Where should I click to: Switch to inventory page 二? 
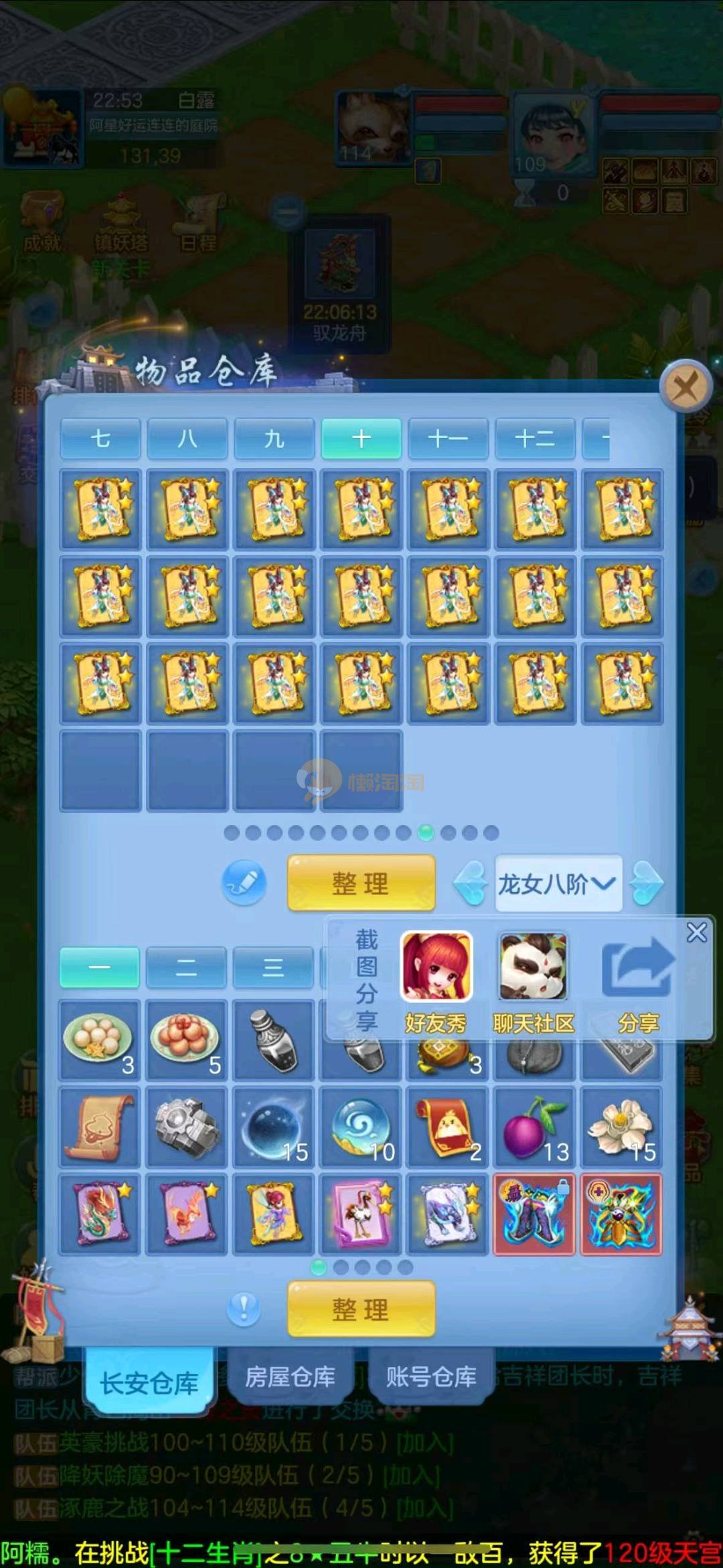point(186,967)
